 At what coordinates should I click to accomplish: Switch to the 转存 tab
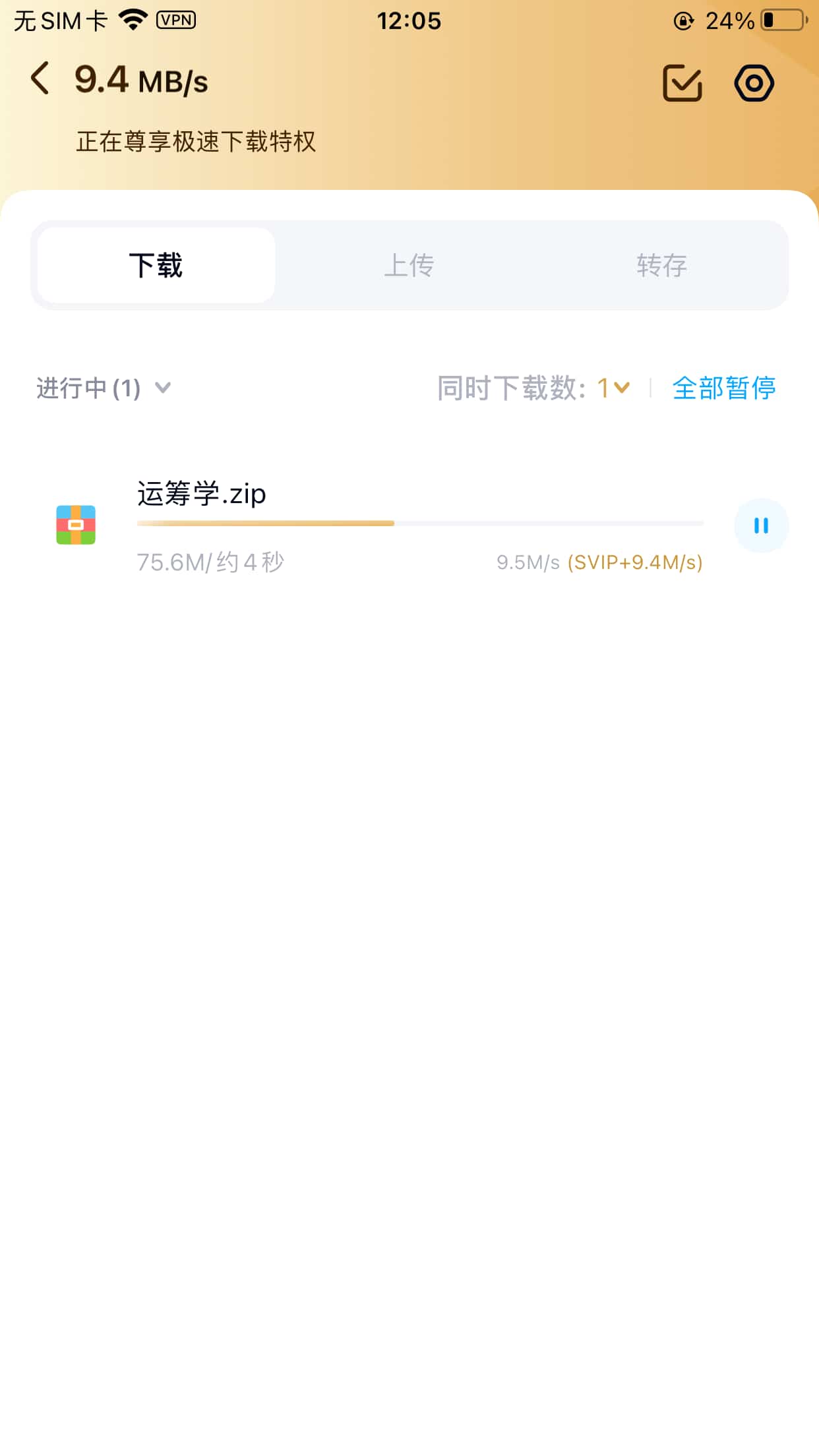(661, 266)
